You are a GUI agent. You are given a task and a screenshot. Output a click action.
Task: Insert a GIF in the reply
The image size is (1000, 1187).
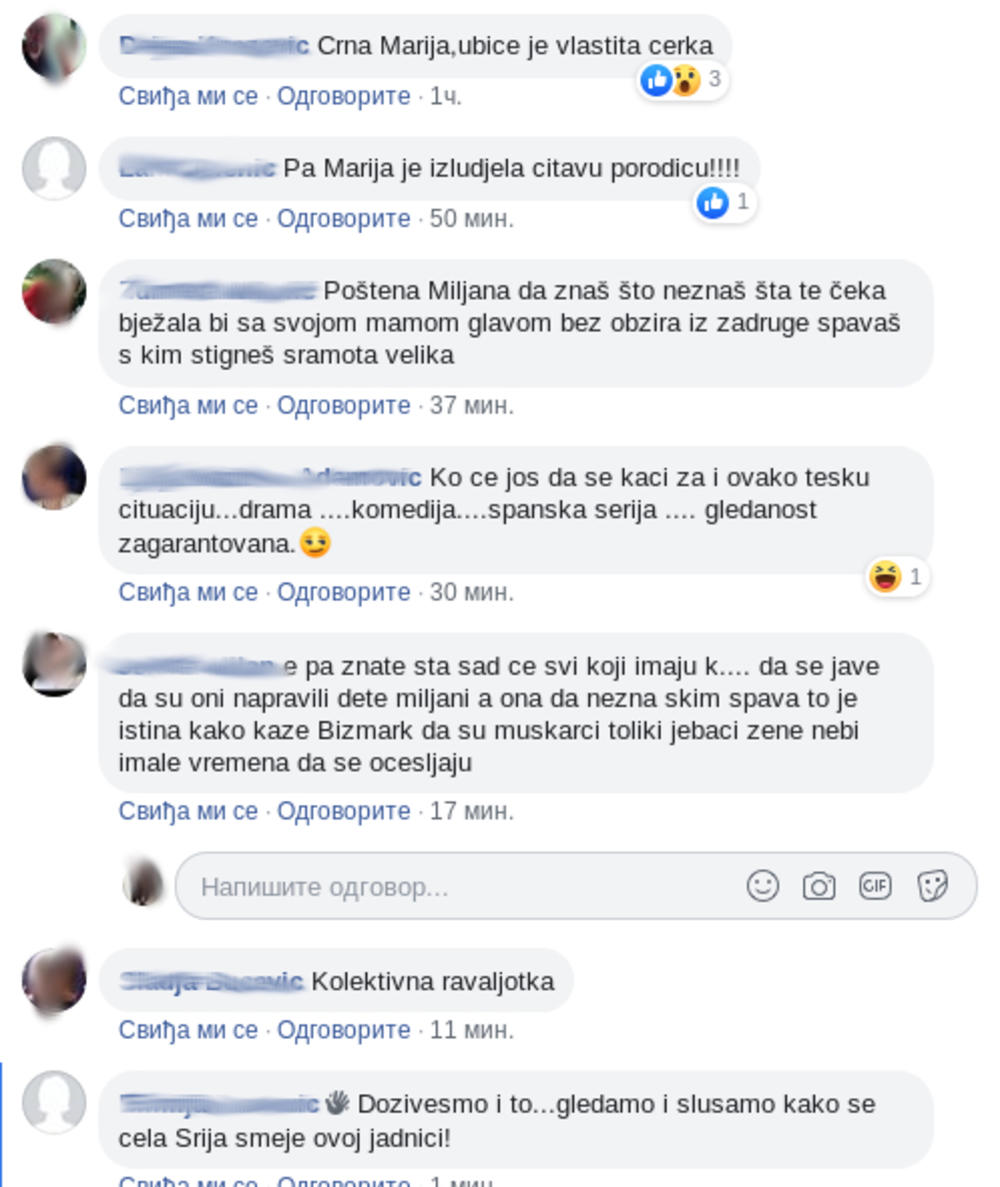875,886
